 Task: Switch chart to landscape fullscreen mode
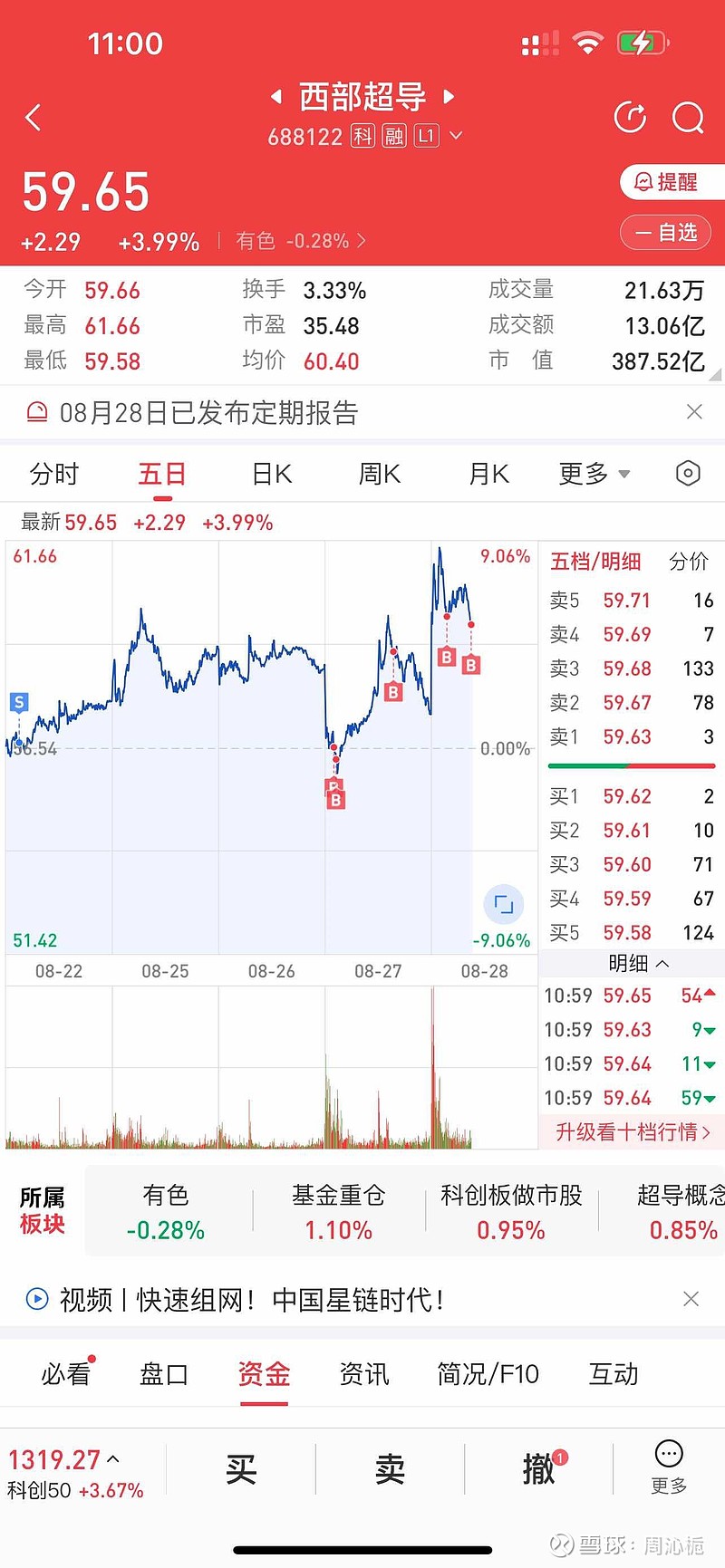502,903
